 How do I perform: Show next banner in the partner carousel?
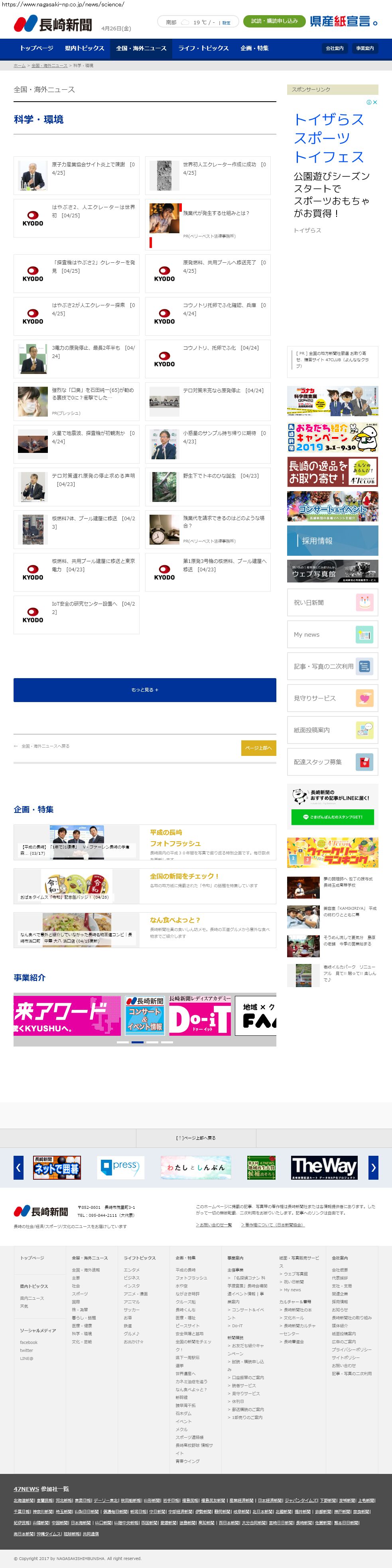point(373,1167)
